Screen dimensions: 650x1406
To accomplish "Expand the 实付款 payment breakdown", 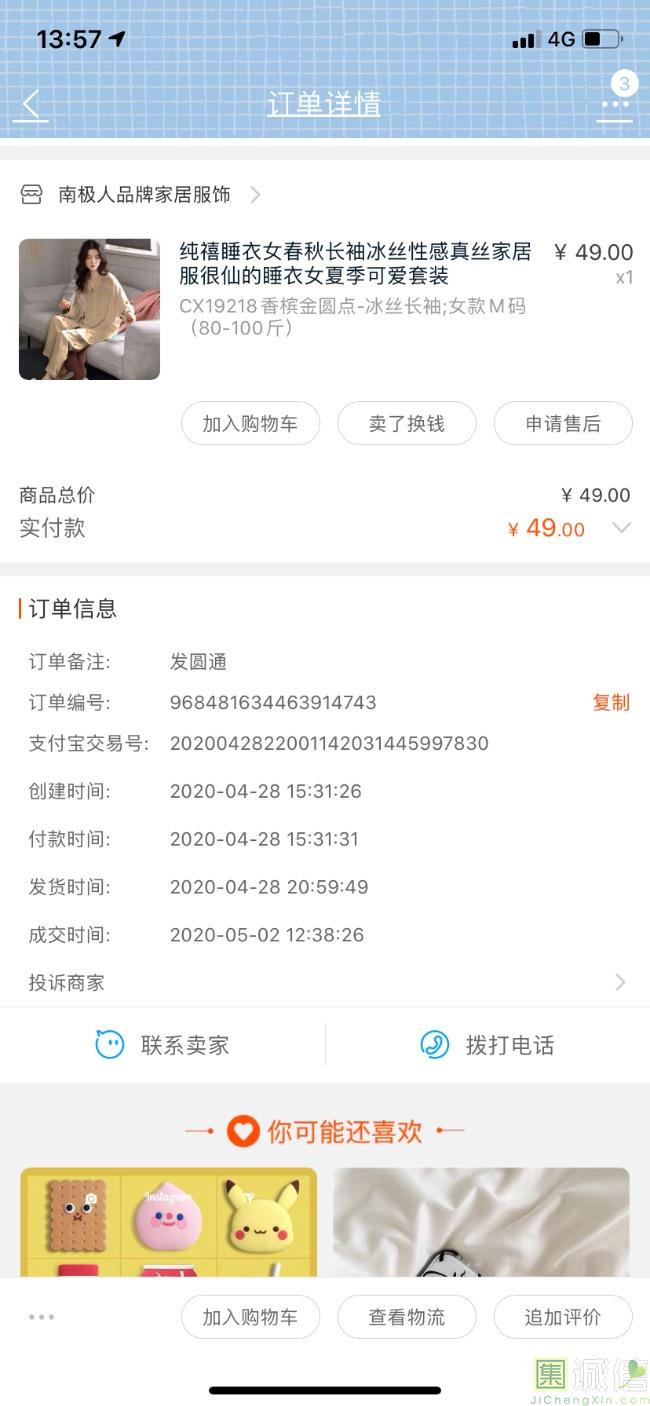I will coord(621,528).
